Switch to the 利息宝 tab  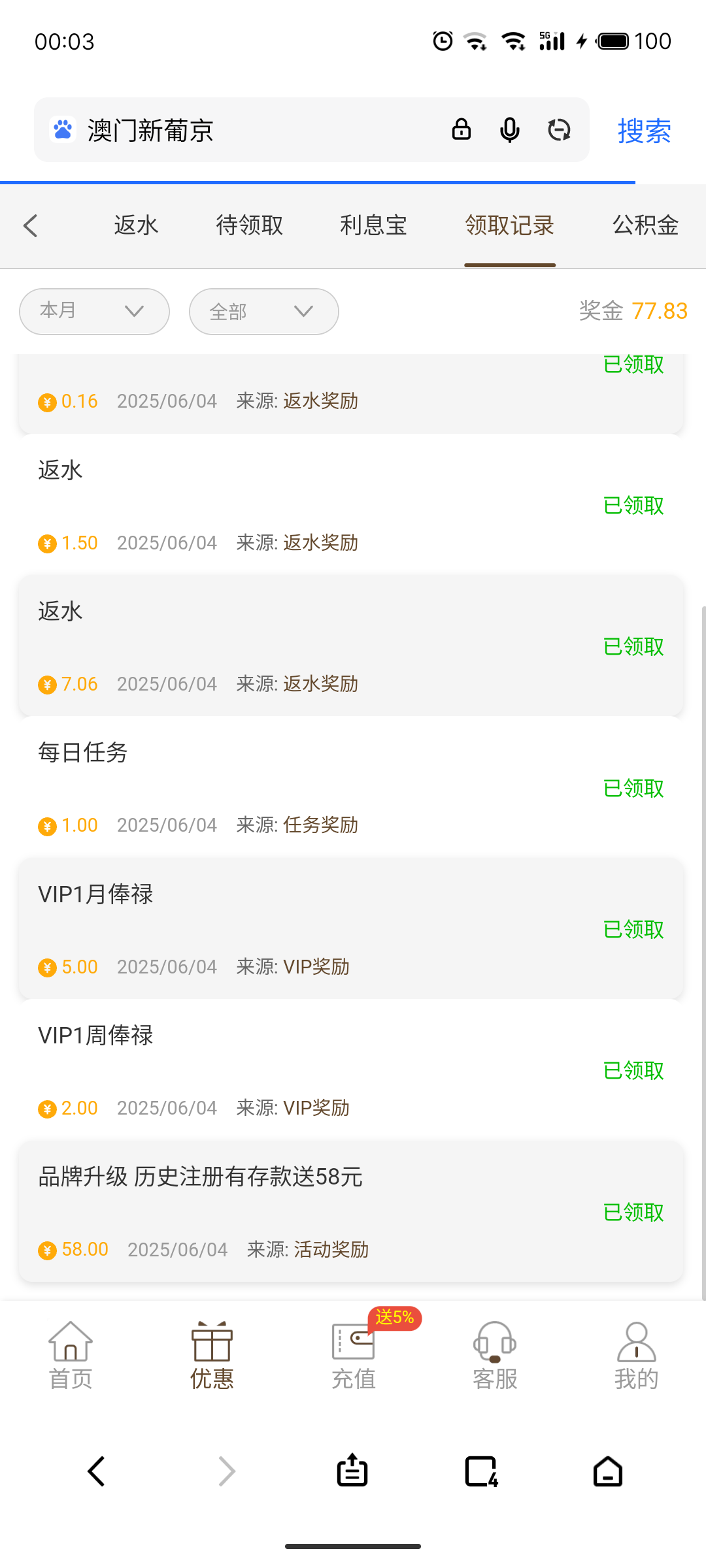click(373, 225)
